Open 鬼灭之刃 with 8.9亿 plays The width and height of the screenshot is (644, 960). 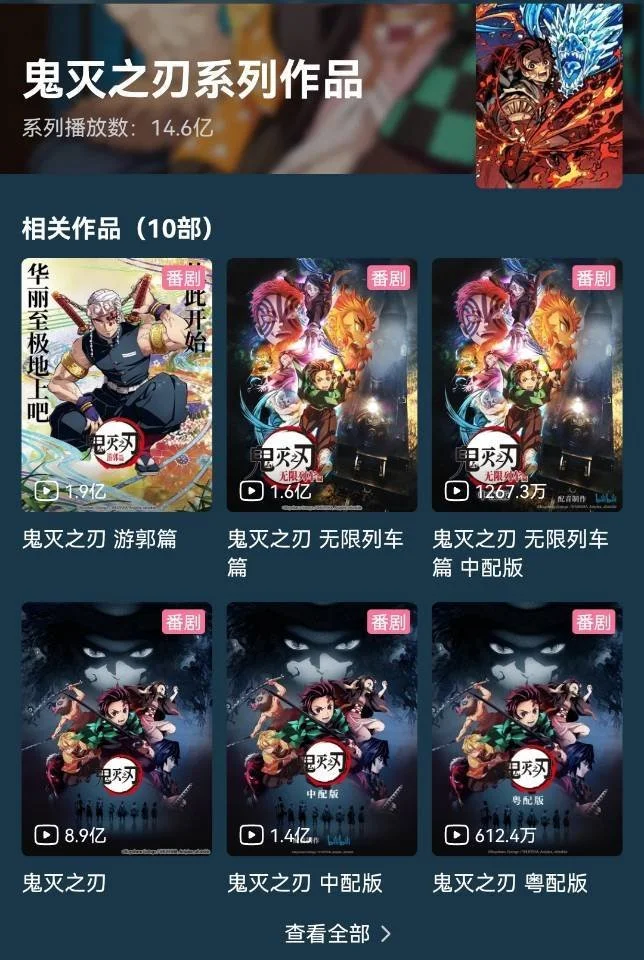click(x=117, y=728)
